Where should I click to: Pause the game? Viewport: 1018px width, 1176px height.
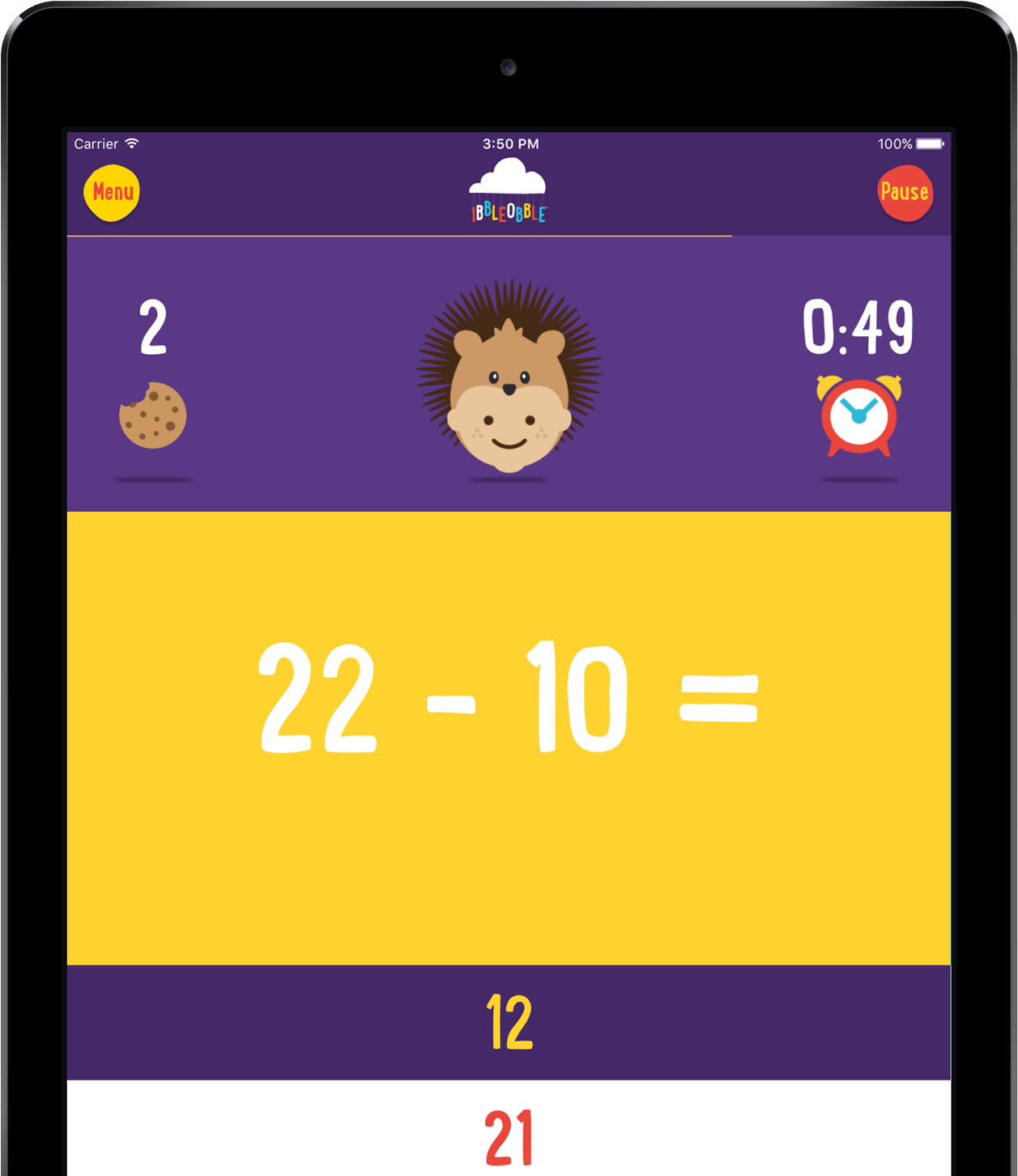[905, 193]
